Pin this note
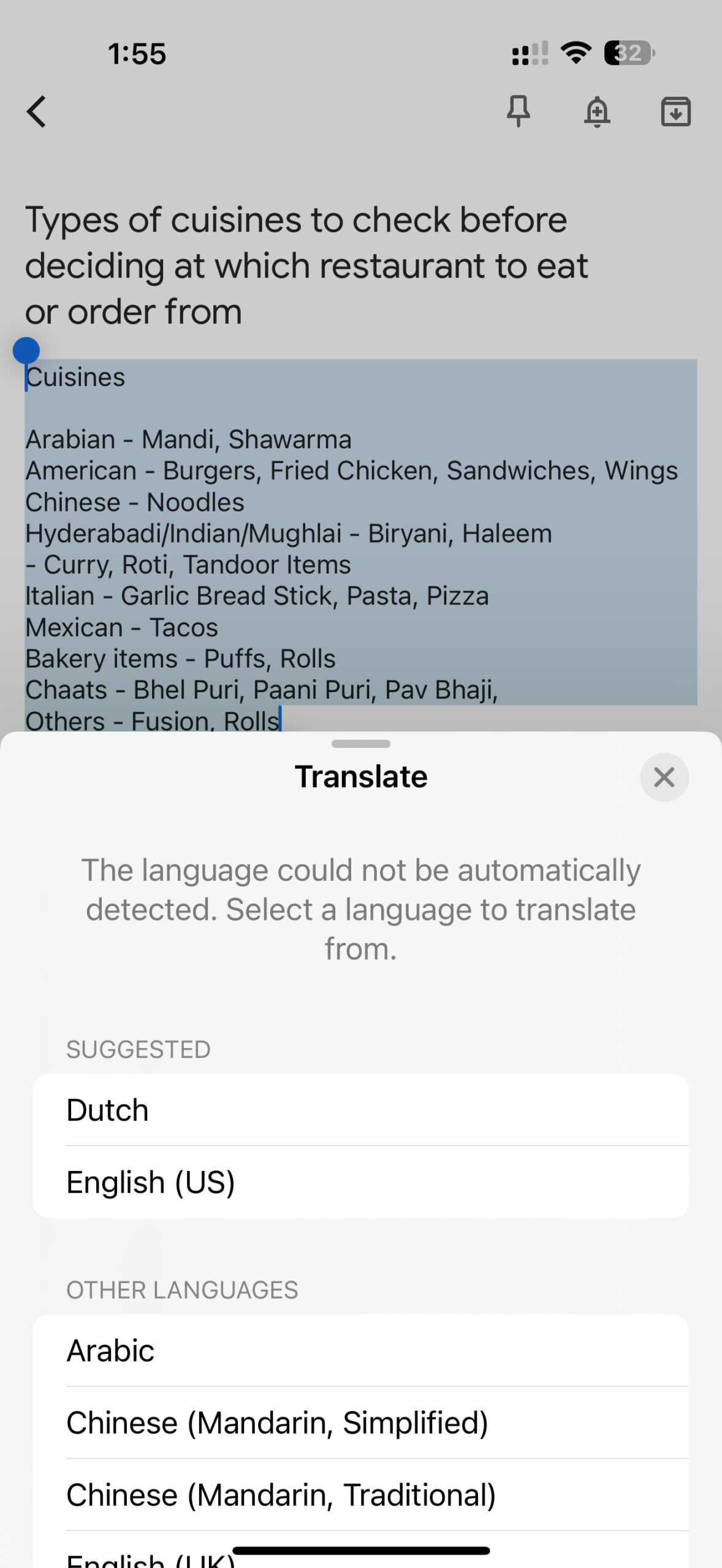722x1568 pixels. click(x=519, y=111)
